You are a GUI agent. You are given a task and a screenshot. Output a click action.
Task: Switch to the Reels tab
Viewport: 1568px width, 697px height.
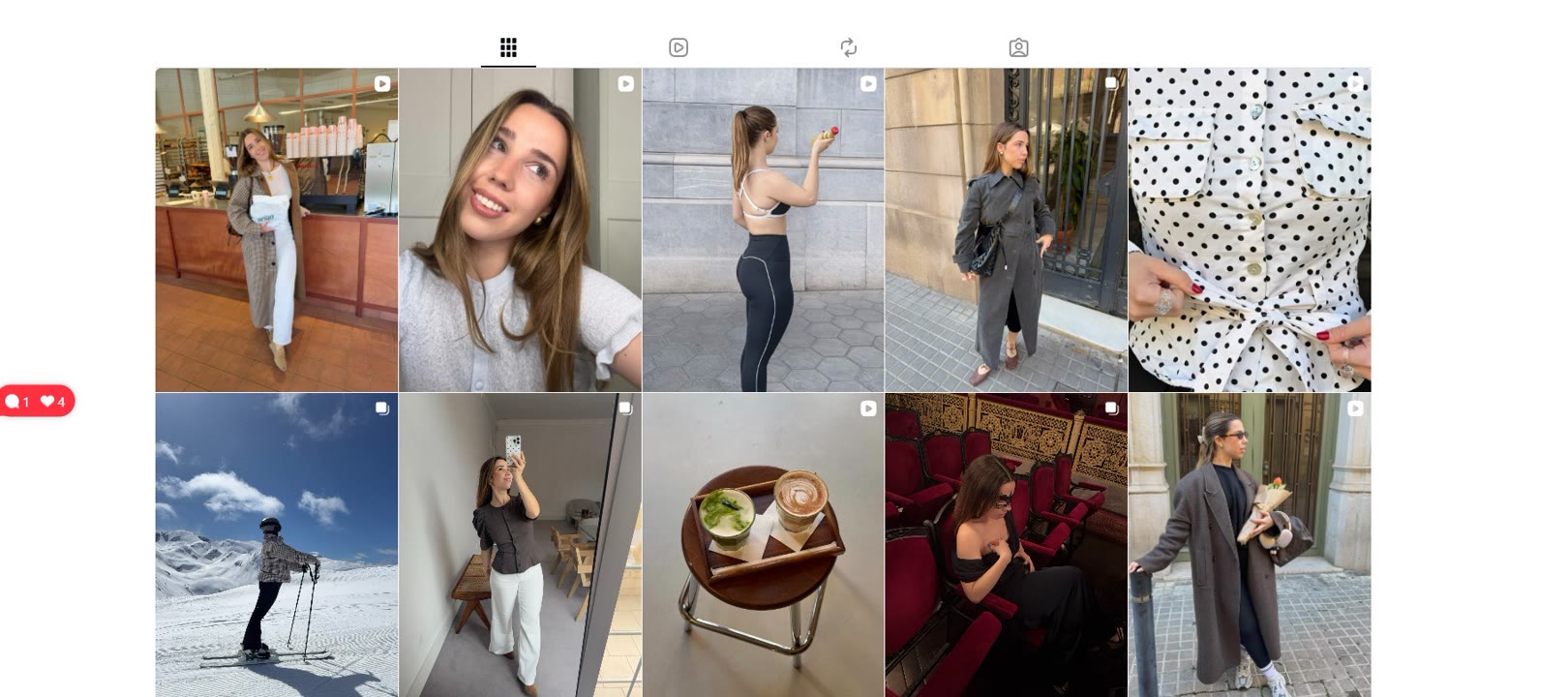[678, 47]
